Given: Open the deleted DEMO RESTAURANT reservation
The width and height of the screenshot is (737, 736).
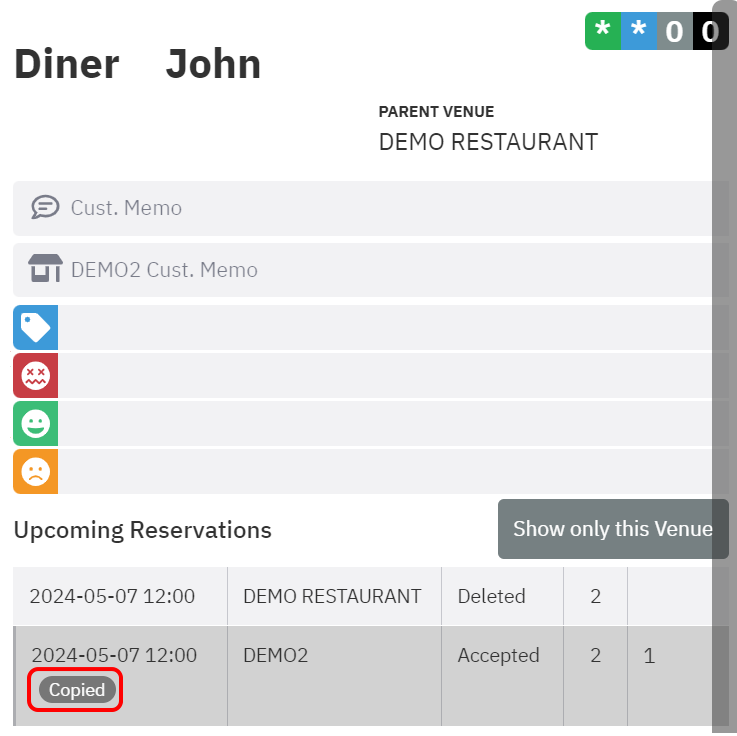Looking at the screenshot, I should [332, 596].
